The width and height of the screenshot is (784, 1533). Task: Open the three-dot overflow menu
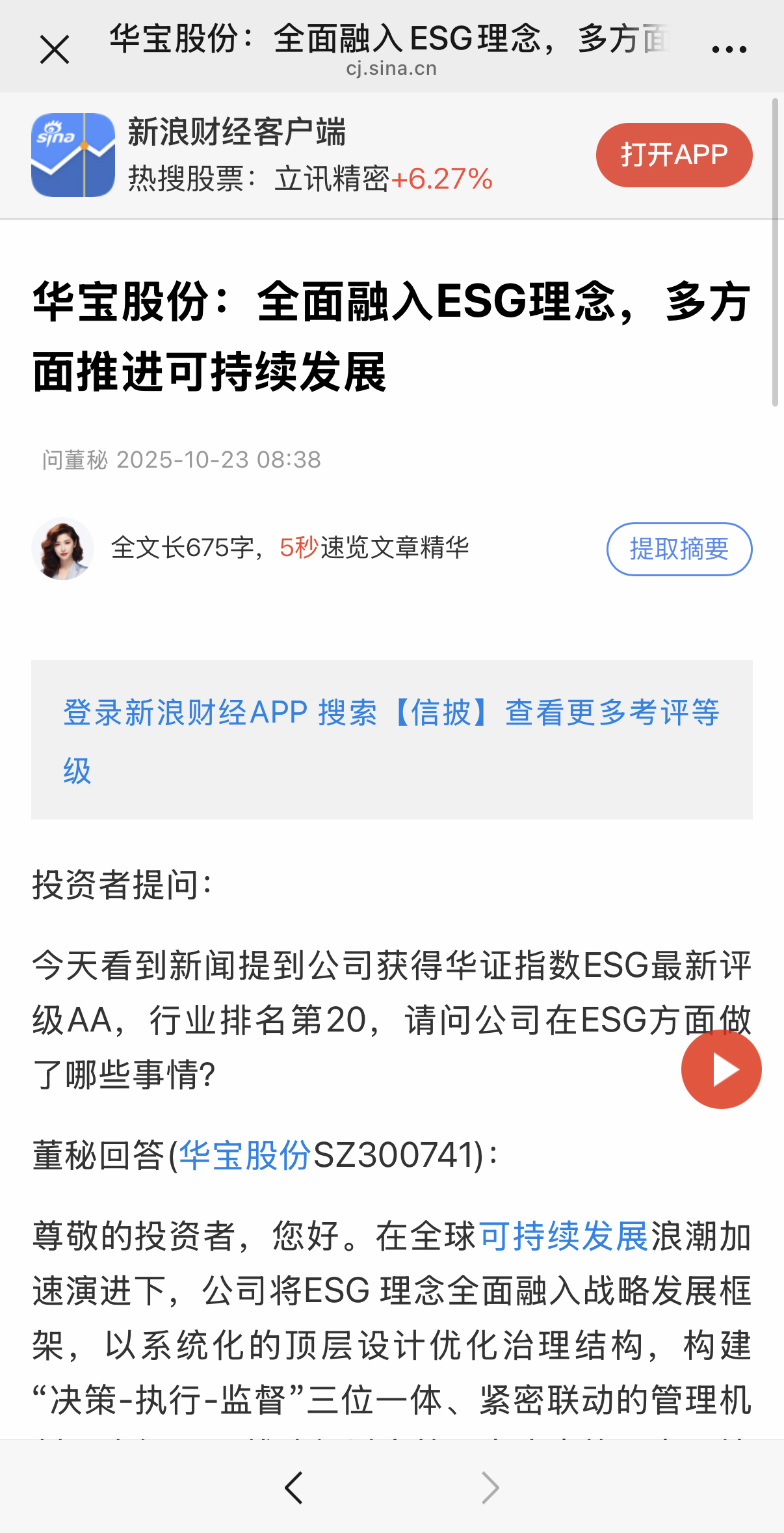coord(729,49)
